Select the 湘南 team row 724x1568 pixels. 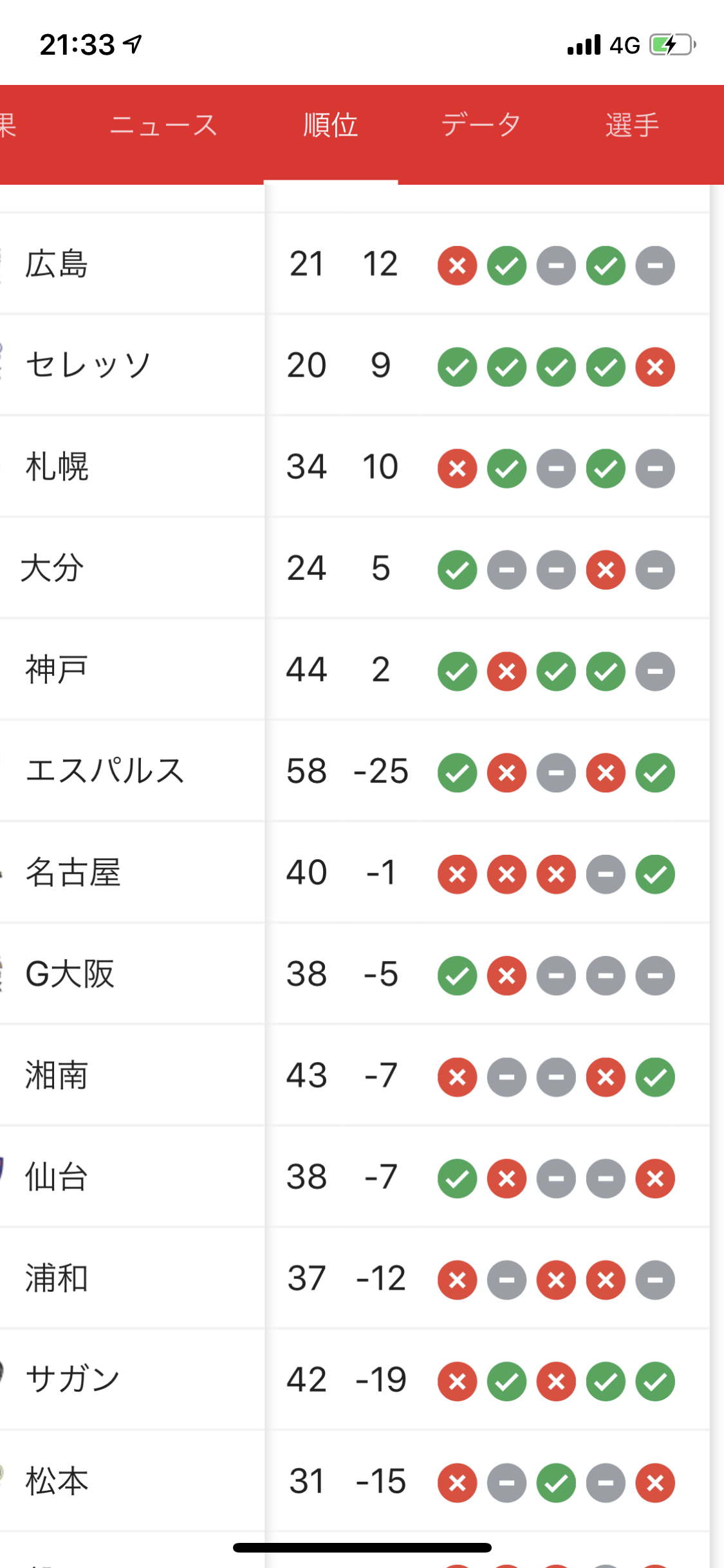click(x=355, y=1076)
